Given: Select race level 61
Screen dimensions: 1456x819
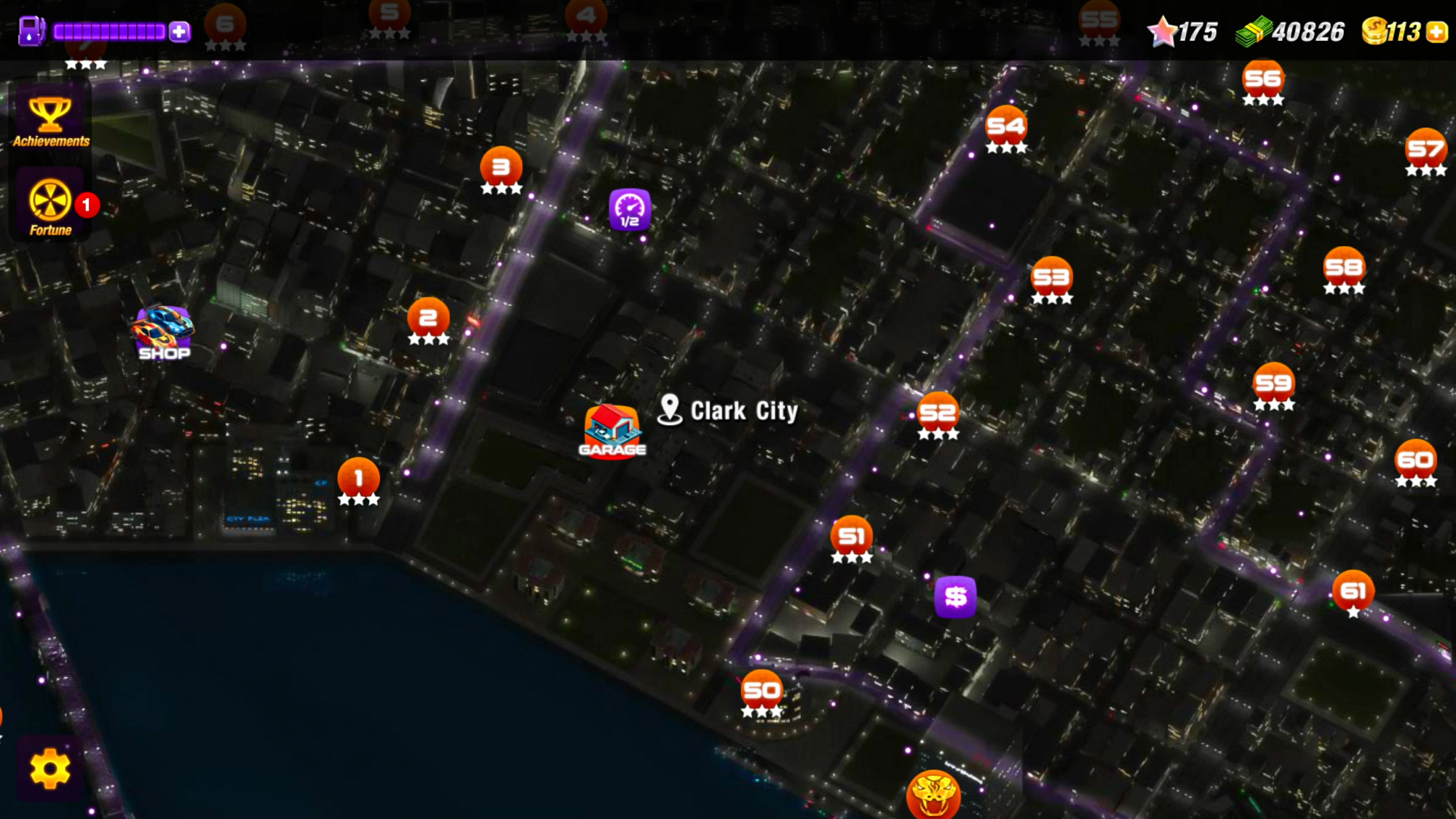Looking at the screenshot, I should click(1353, 590).
